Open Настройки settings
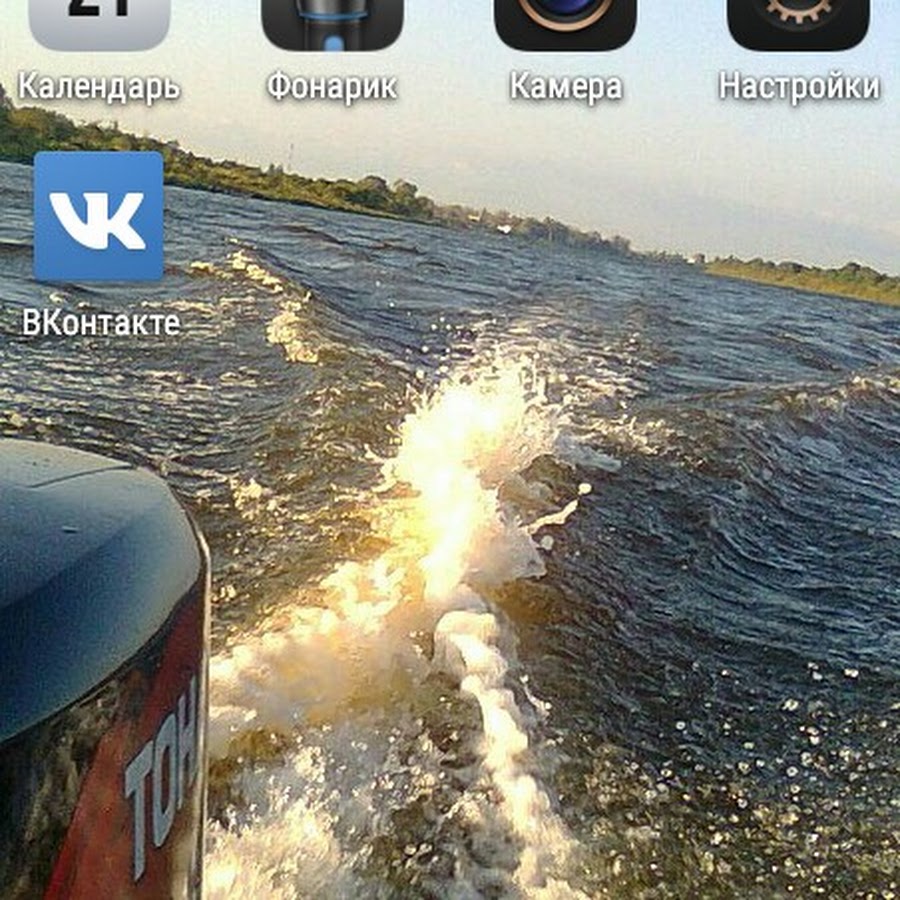Image resolution: width=900 pixels, height=900 pixels. [798, 25]
